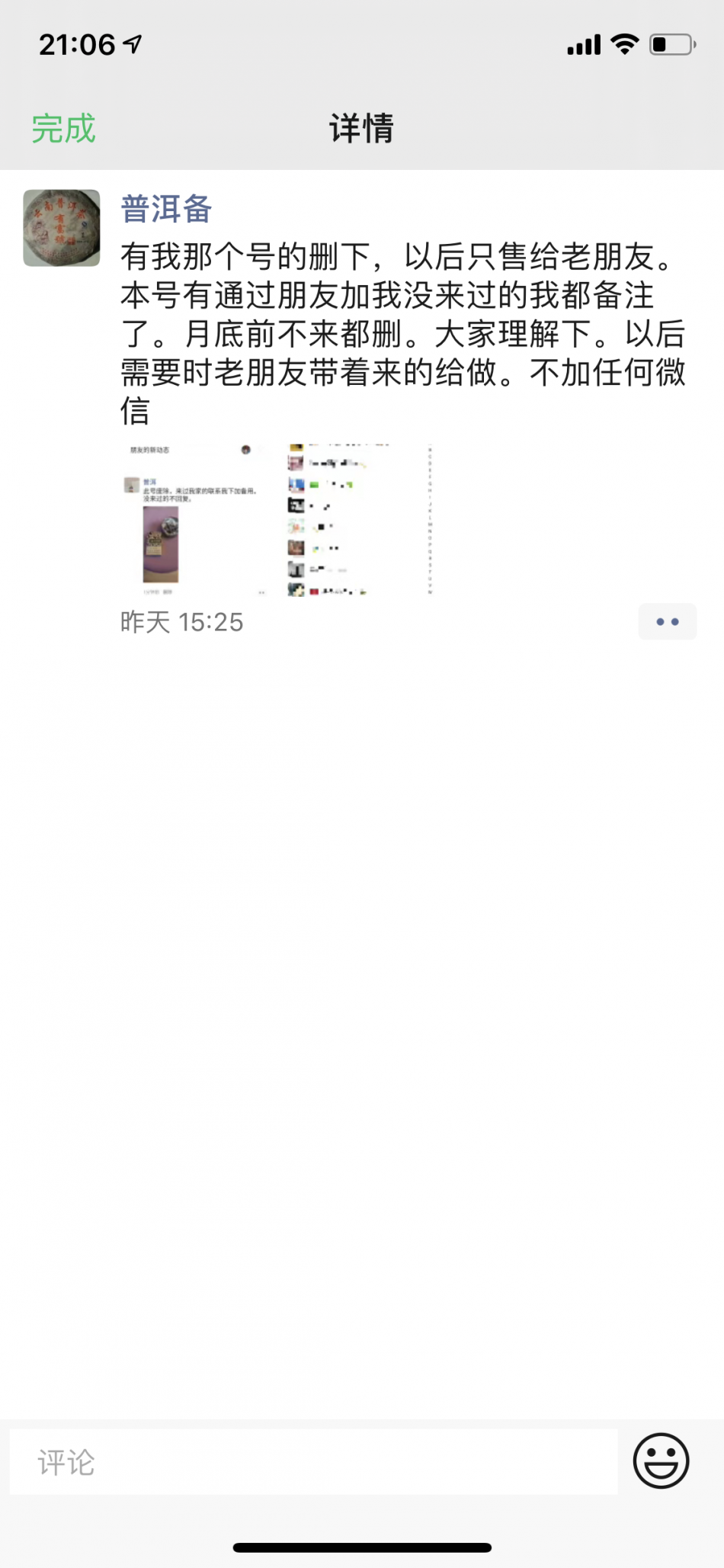
Task: Open the emoji picker
Action: 661,1461
